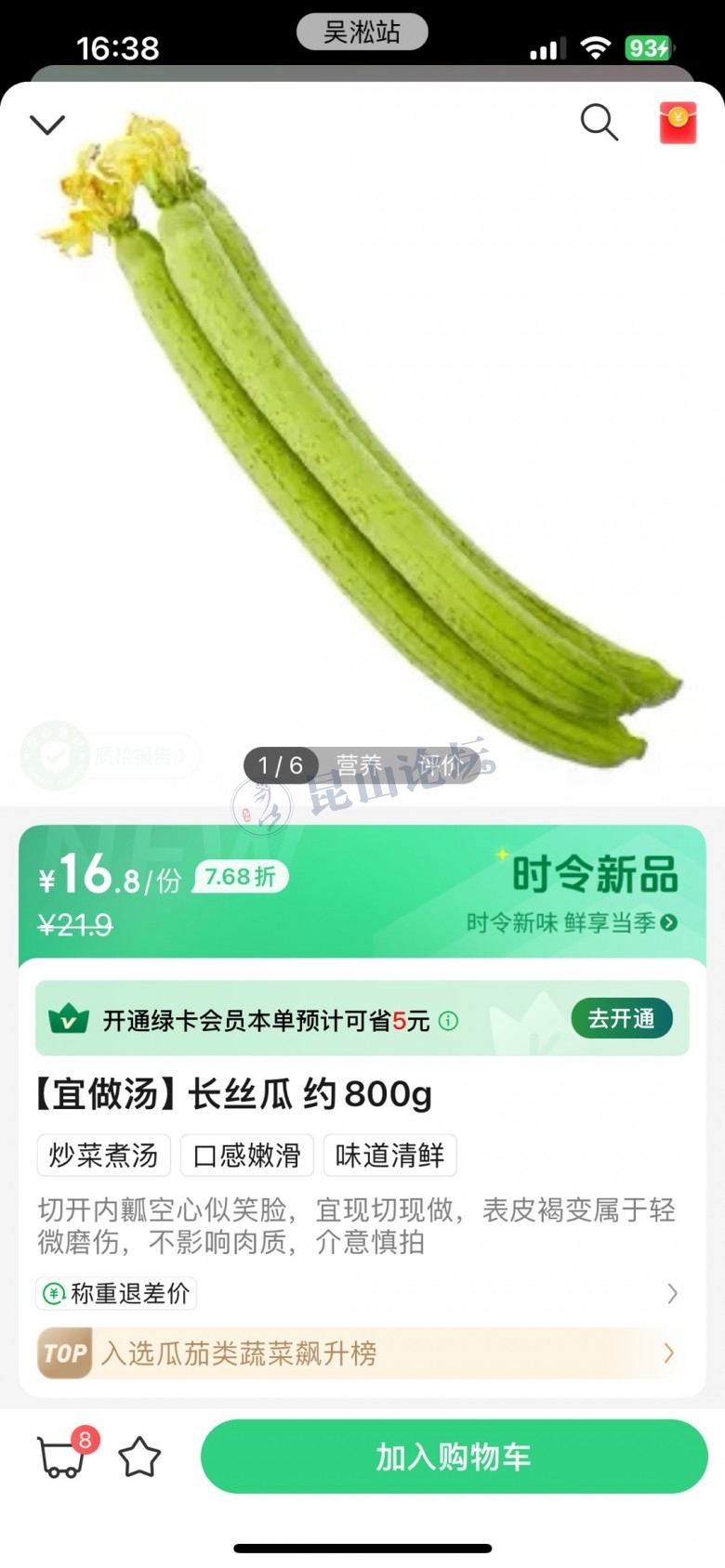Image resolution: width=725 pixels, height=1568 pixels.
Task: Show info about the 5元 membership savings
Action: tap(448, 1021)
